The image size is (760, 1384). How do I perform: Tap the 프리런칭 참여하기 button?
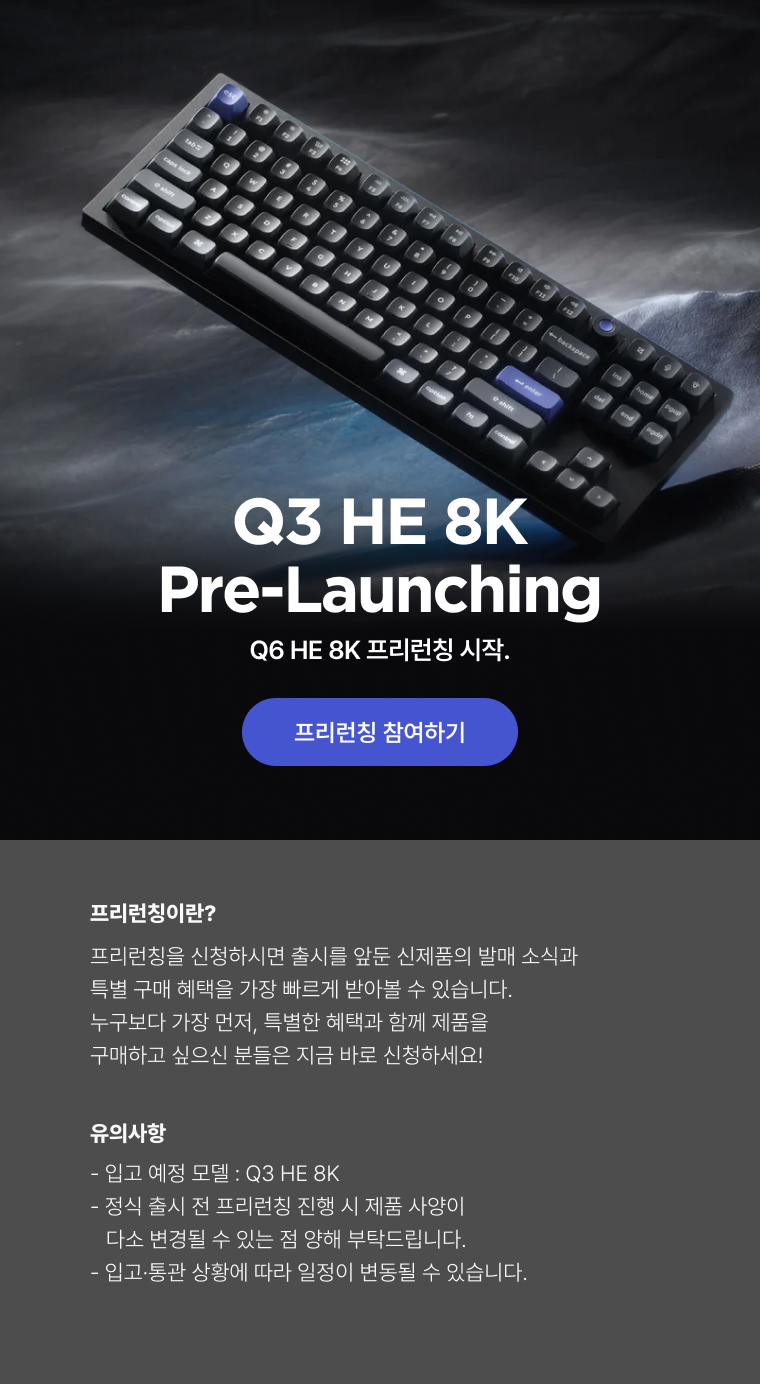point(380,732)
